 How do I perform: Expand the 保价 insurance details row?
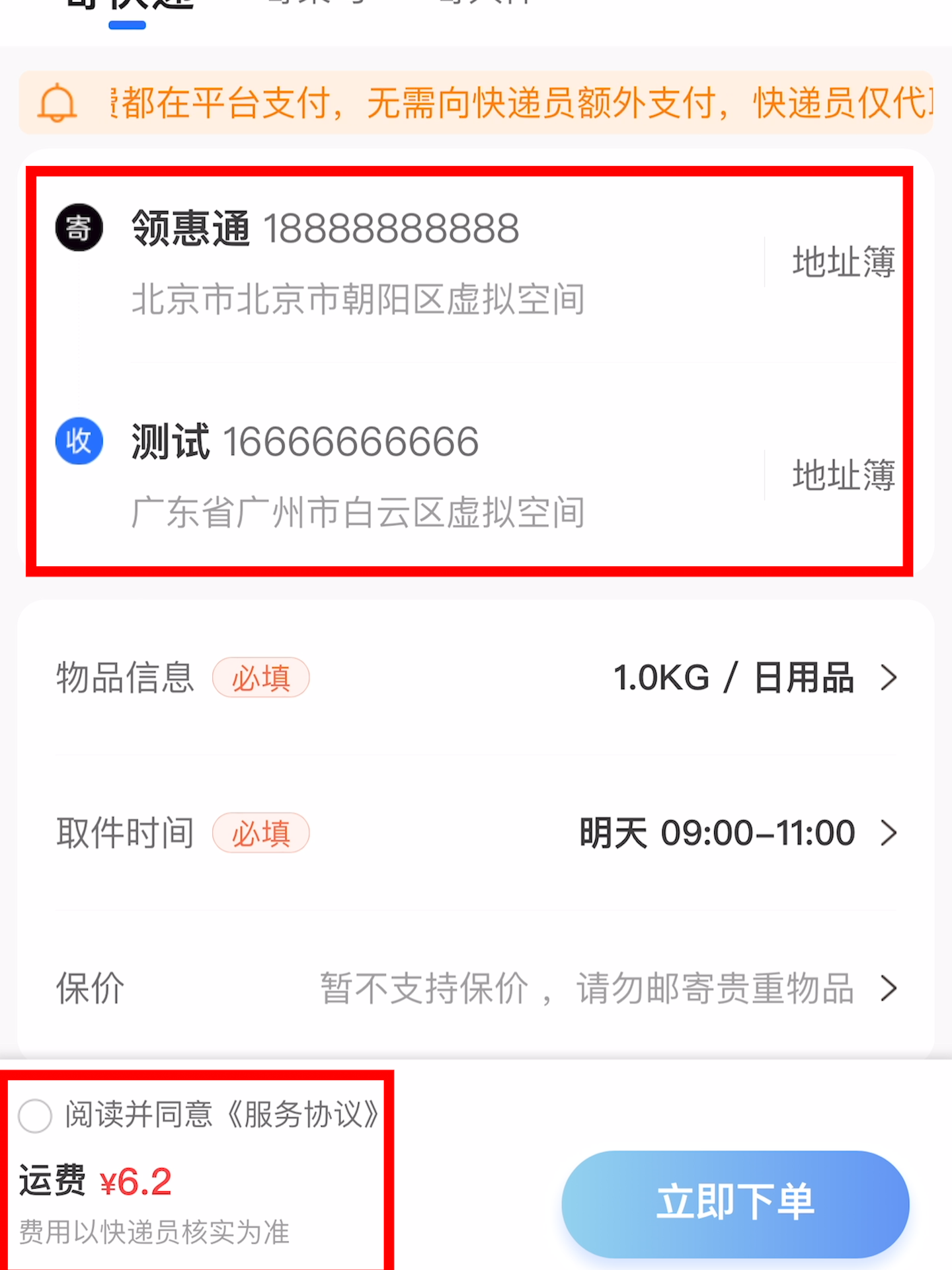[x=588, y=988]
